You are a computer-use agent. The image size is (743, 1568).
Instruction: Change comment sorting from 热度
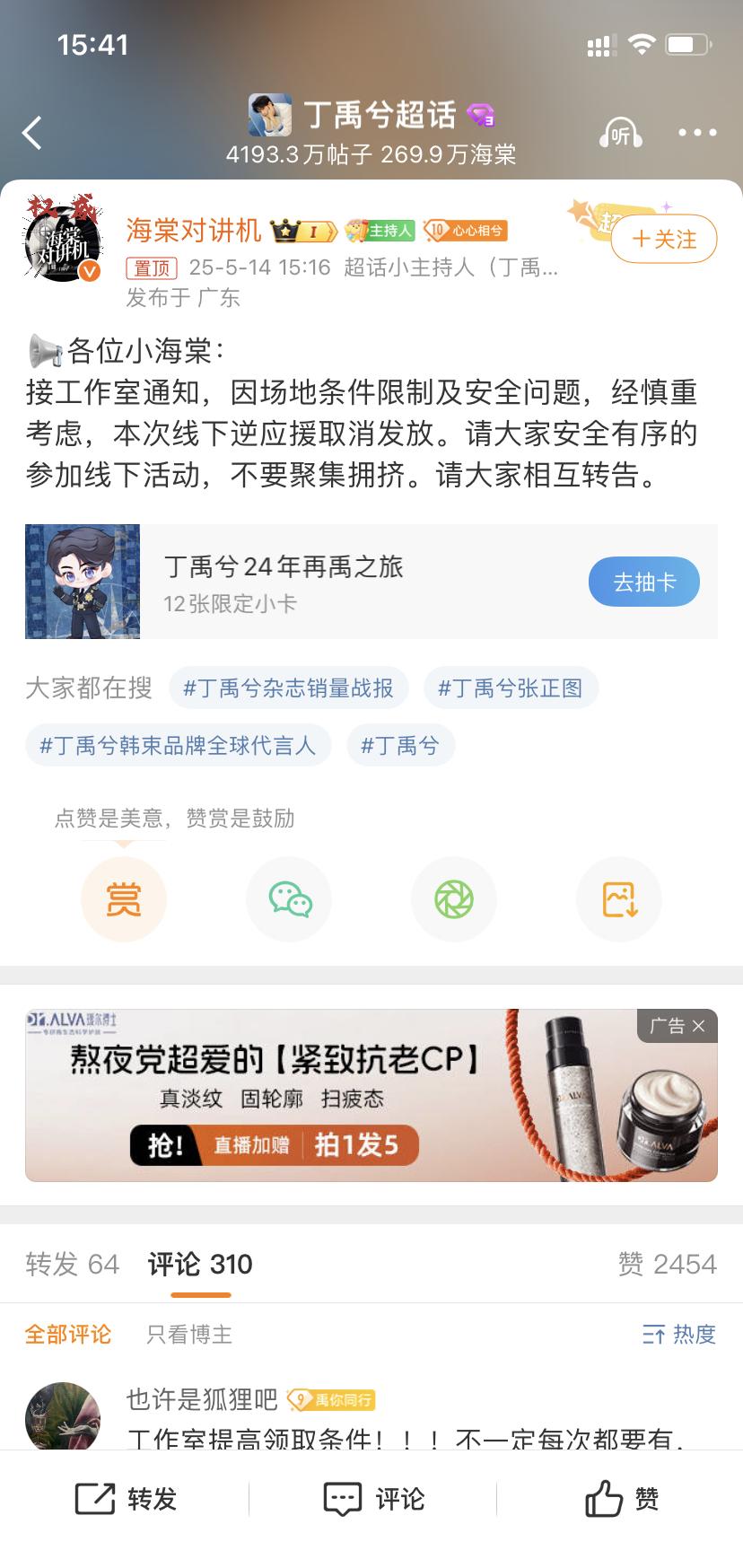point(679,1335)
